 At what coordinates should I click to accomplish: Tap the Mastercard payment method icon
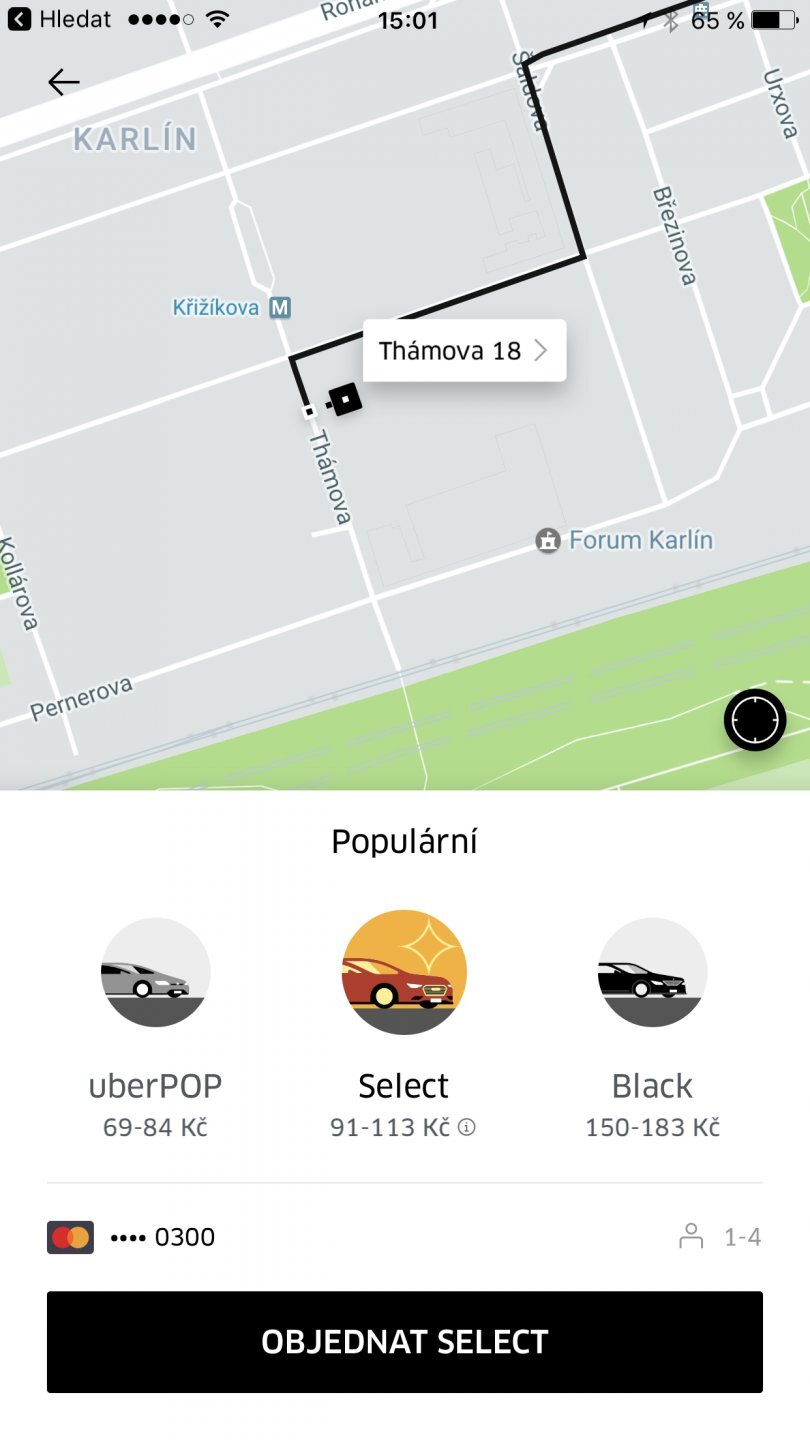tap(71, 1237)
